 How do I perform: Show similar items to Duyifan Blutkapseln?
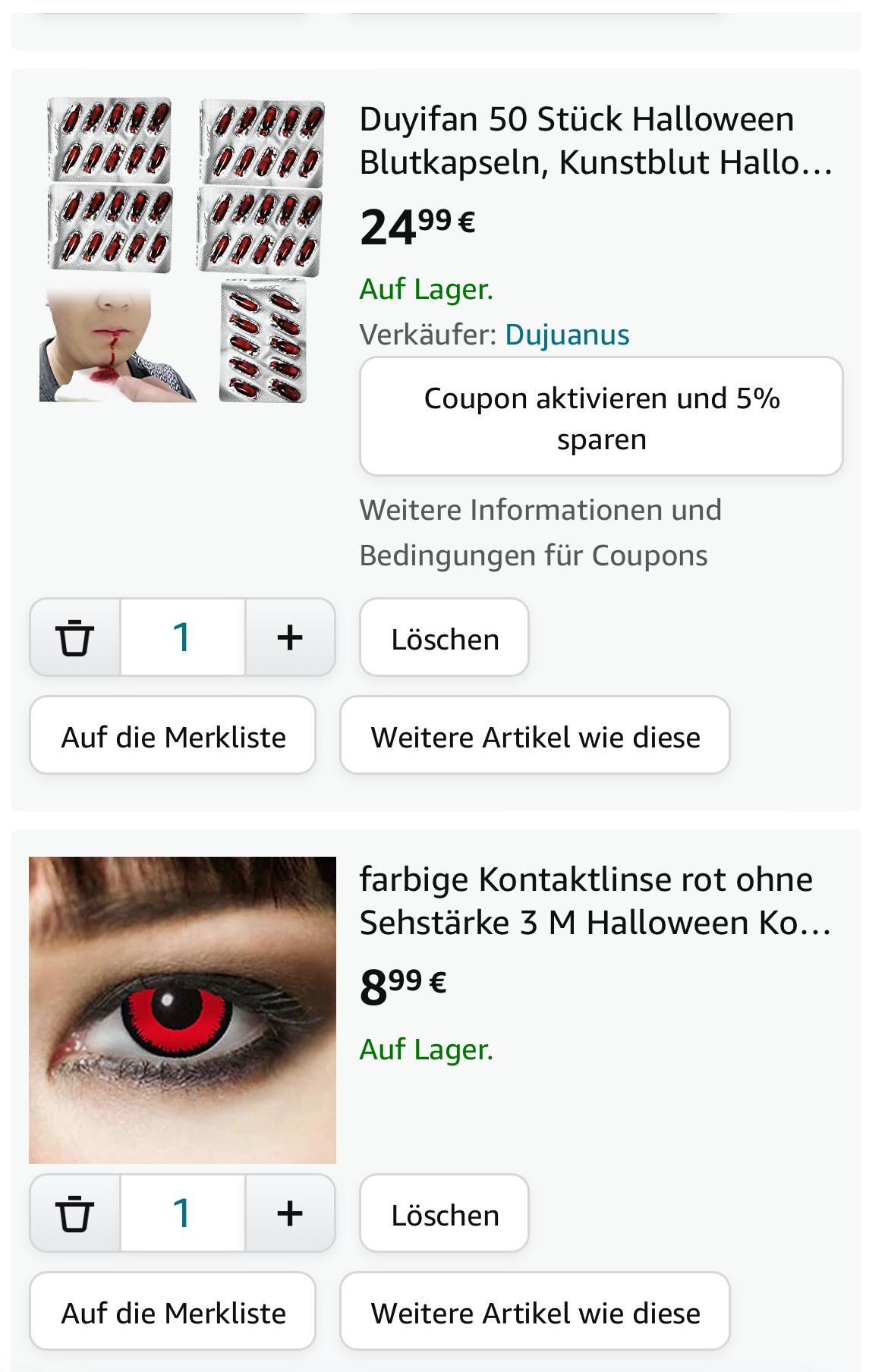click(535, 735)
